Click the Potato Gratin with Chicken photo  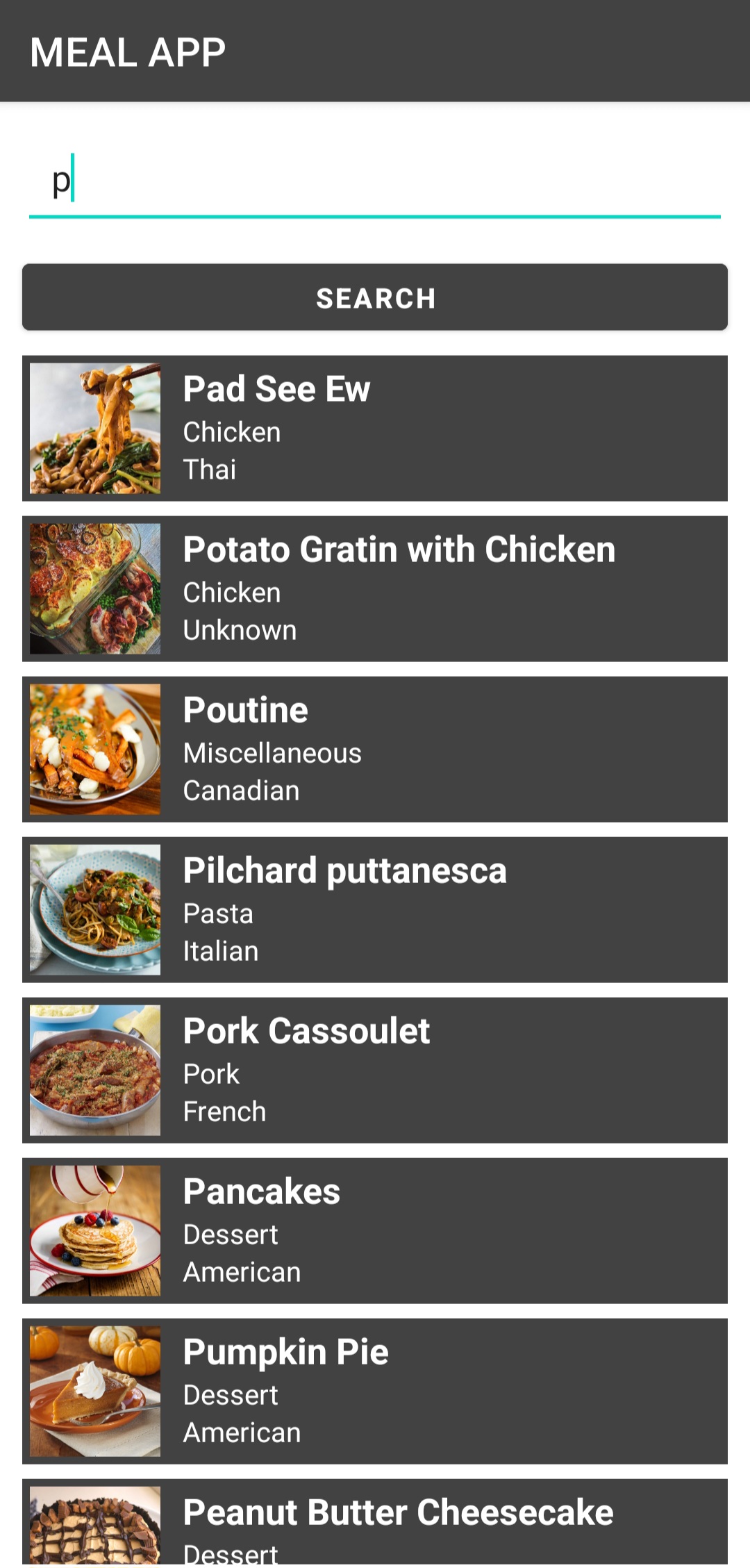pos(94,587)
